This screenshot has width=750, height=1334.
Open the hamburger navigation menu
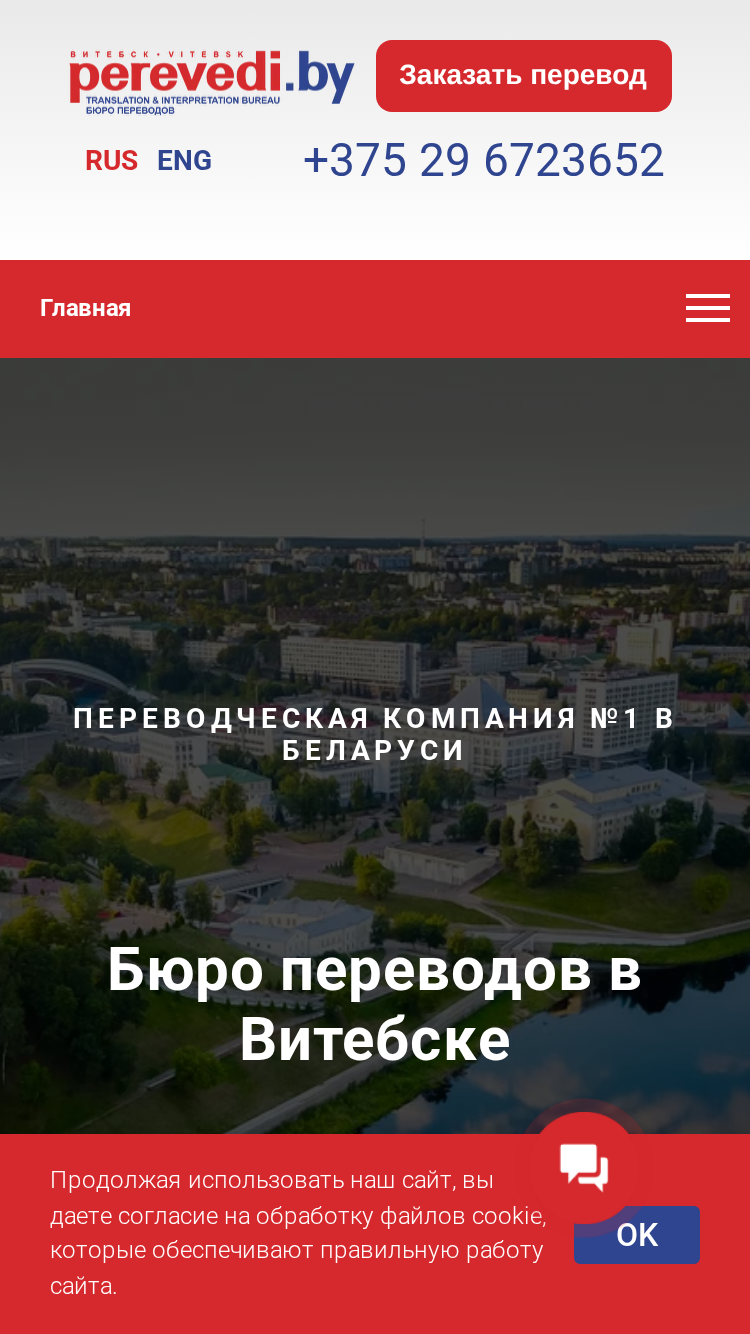coord(708,308)
